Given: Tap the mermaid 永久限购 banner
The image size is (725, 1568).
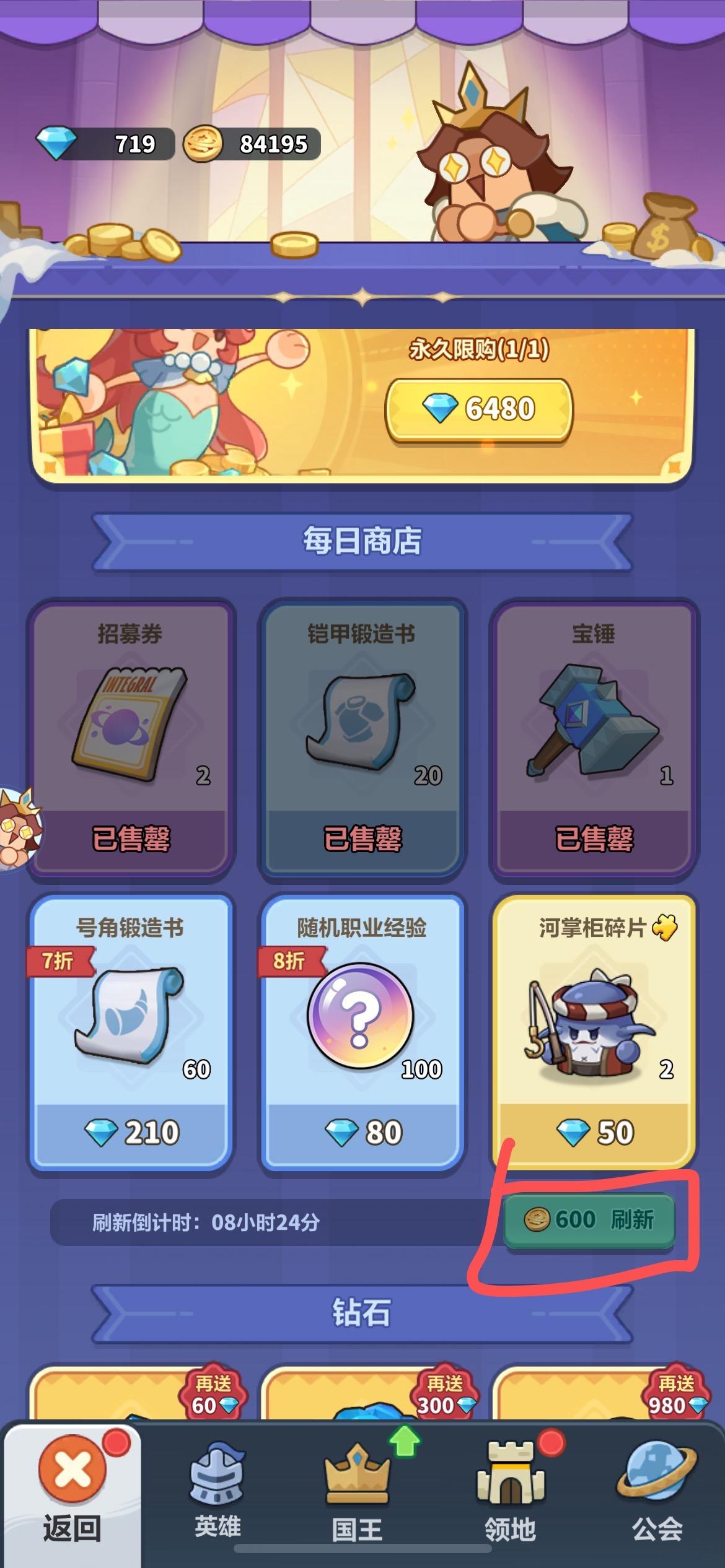Looking at the screenshot, I should click(186, 403).
